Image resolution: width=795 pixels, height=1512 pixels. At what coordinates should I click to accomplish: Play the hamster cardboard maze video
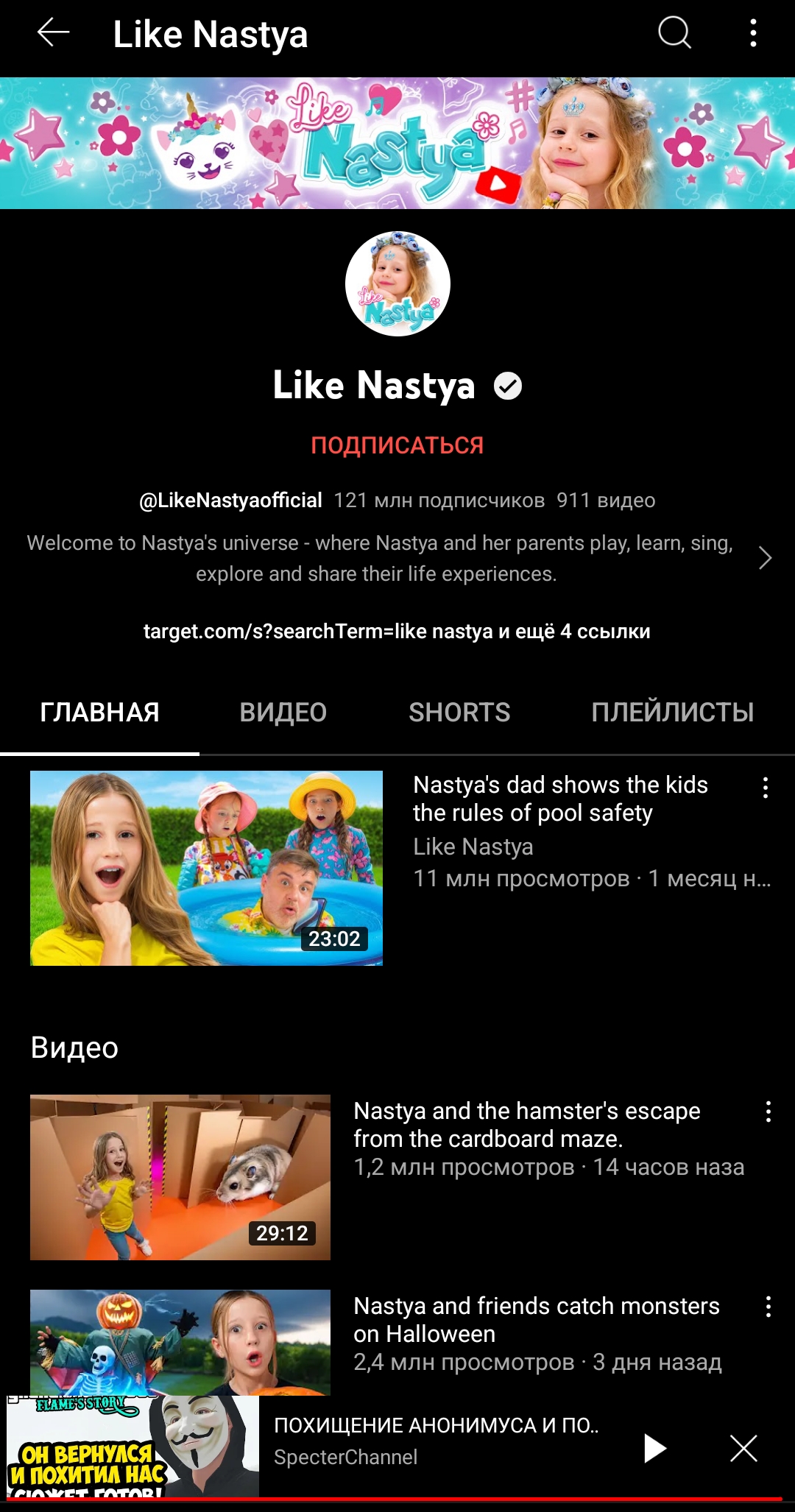click(180, 1177)
